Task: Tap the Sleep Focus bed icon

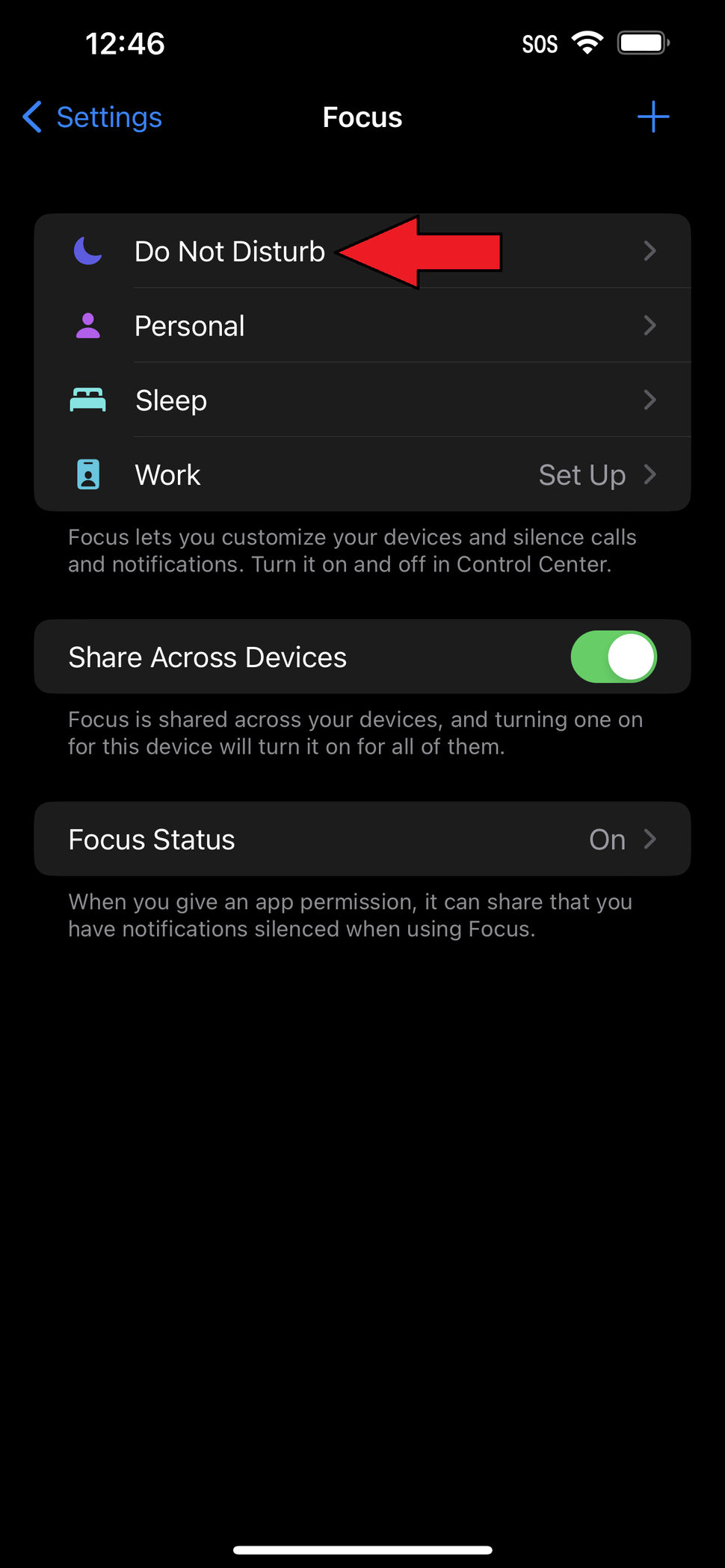Action: [x=87, y=400]
